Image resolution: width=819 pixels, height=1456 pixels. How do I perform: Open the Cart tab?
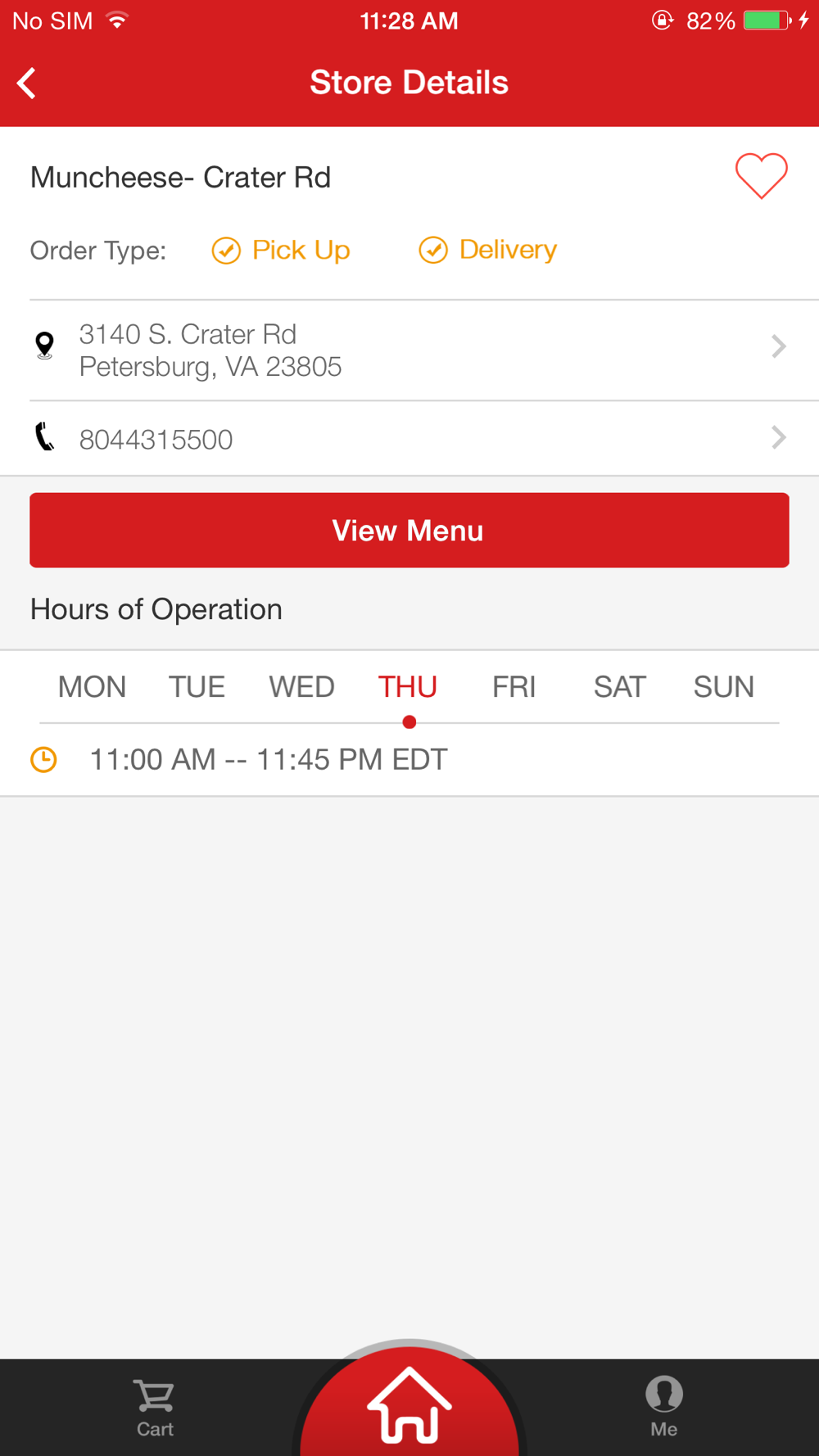click(x=155, y=1408)
